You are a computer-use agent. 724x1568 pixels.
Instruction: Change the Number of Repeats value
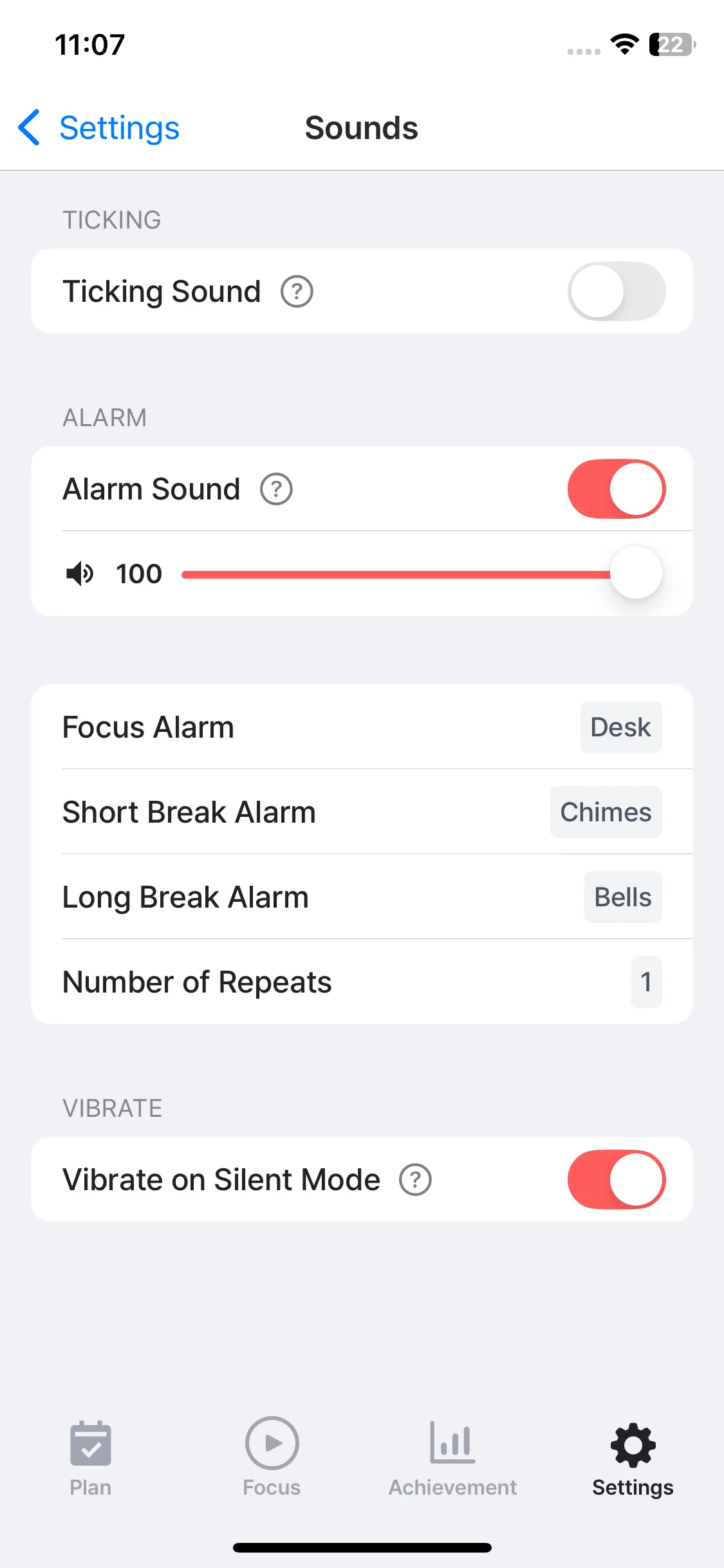pyautogui.click(x=645, y=982)
